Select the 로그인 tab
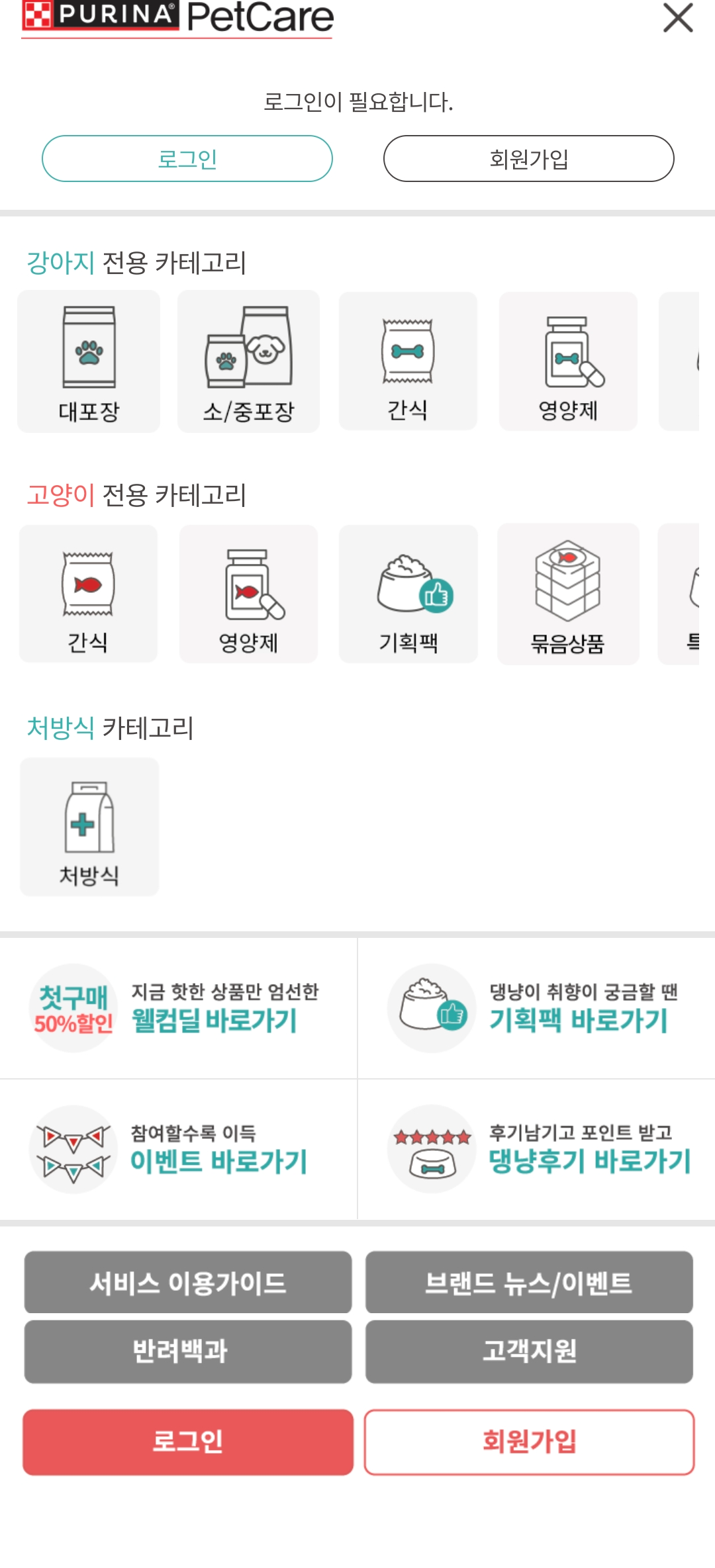Image resolution: width=715 pixels, height=1568 pixels. tap(187, 158)
